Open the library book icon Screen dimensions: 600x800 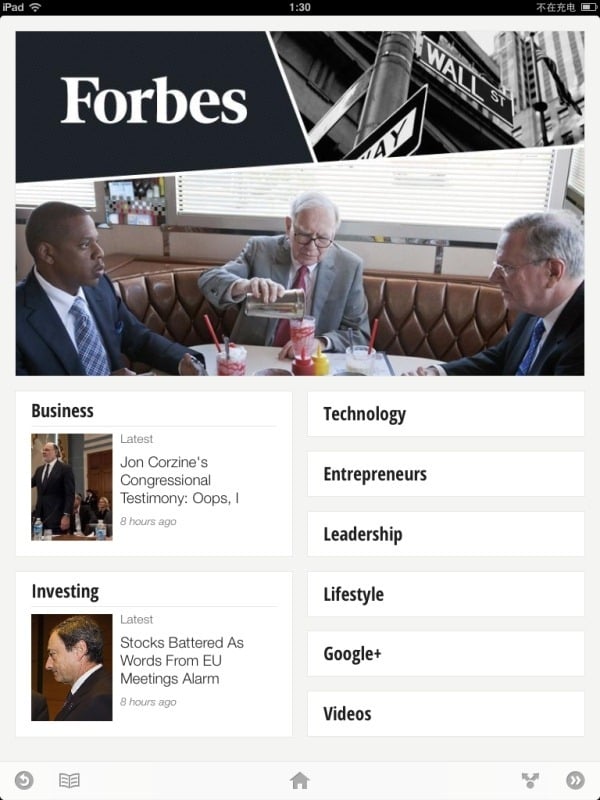69,780
